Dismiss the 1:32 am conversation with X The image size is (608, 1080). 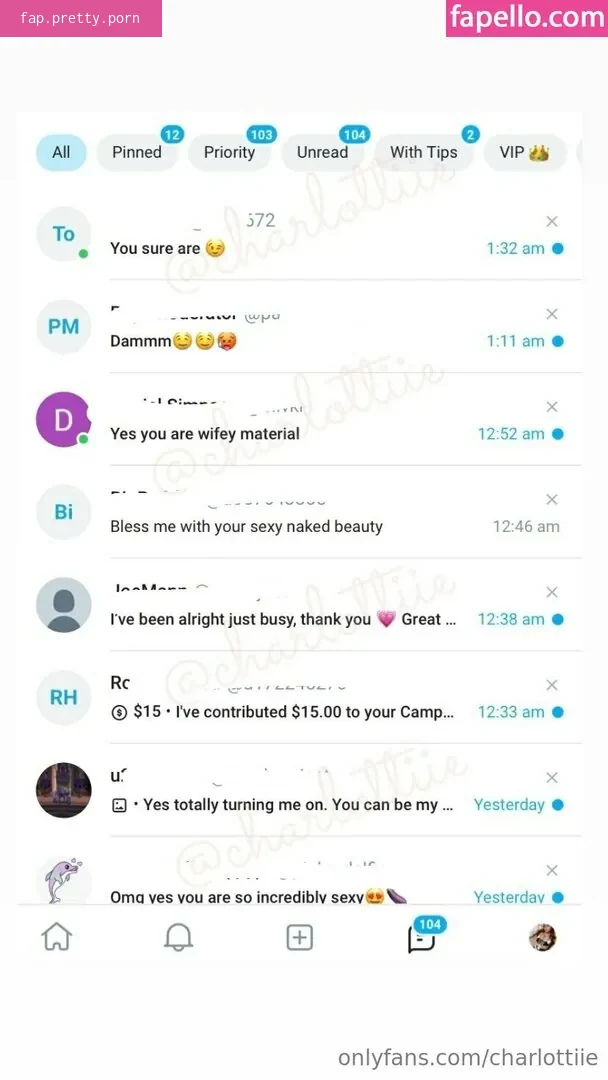pos(552,221)
